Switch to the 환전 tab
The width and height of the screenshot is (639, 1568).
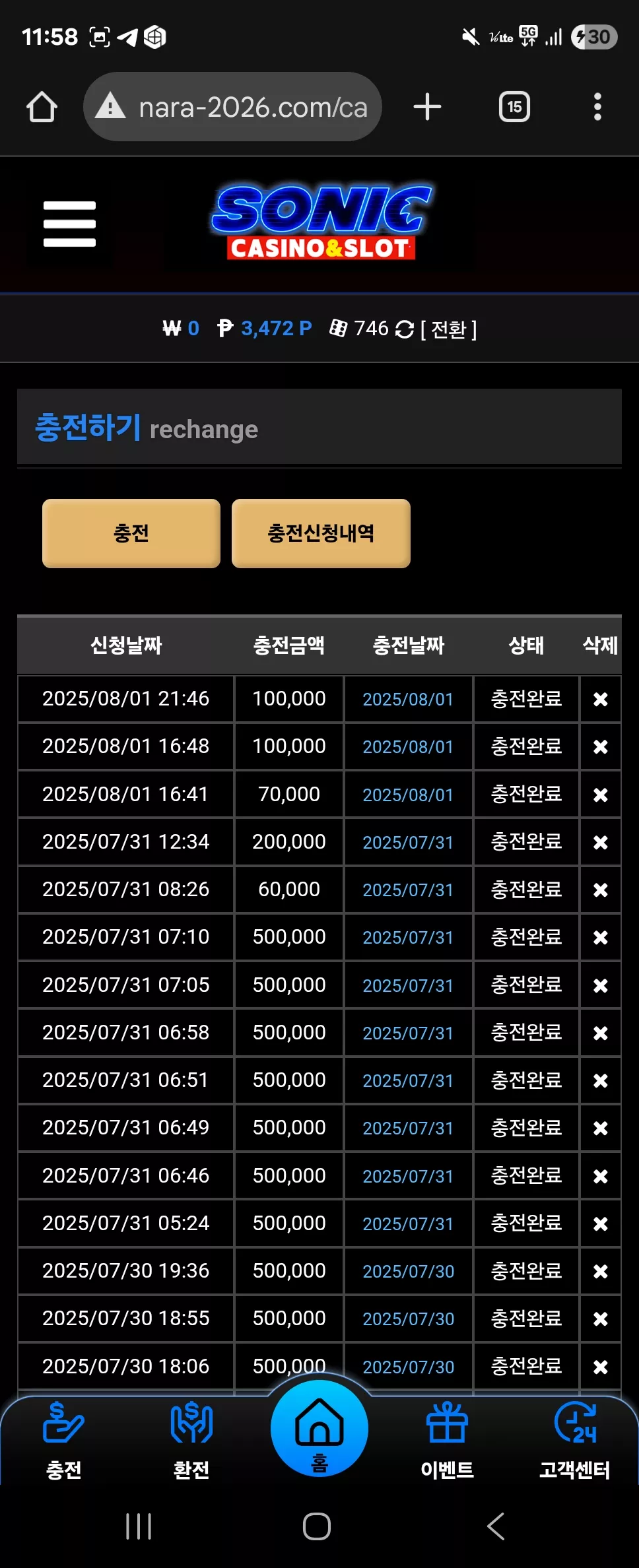191,1441
